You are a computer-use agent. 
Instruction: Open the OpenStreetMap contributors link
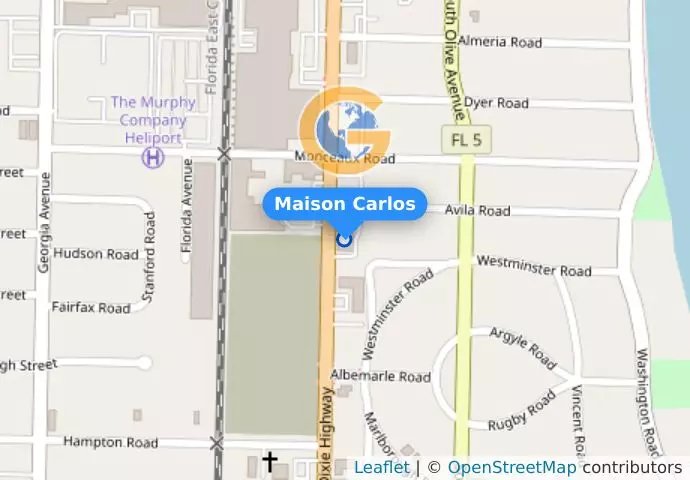[x=511, y=467]
